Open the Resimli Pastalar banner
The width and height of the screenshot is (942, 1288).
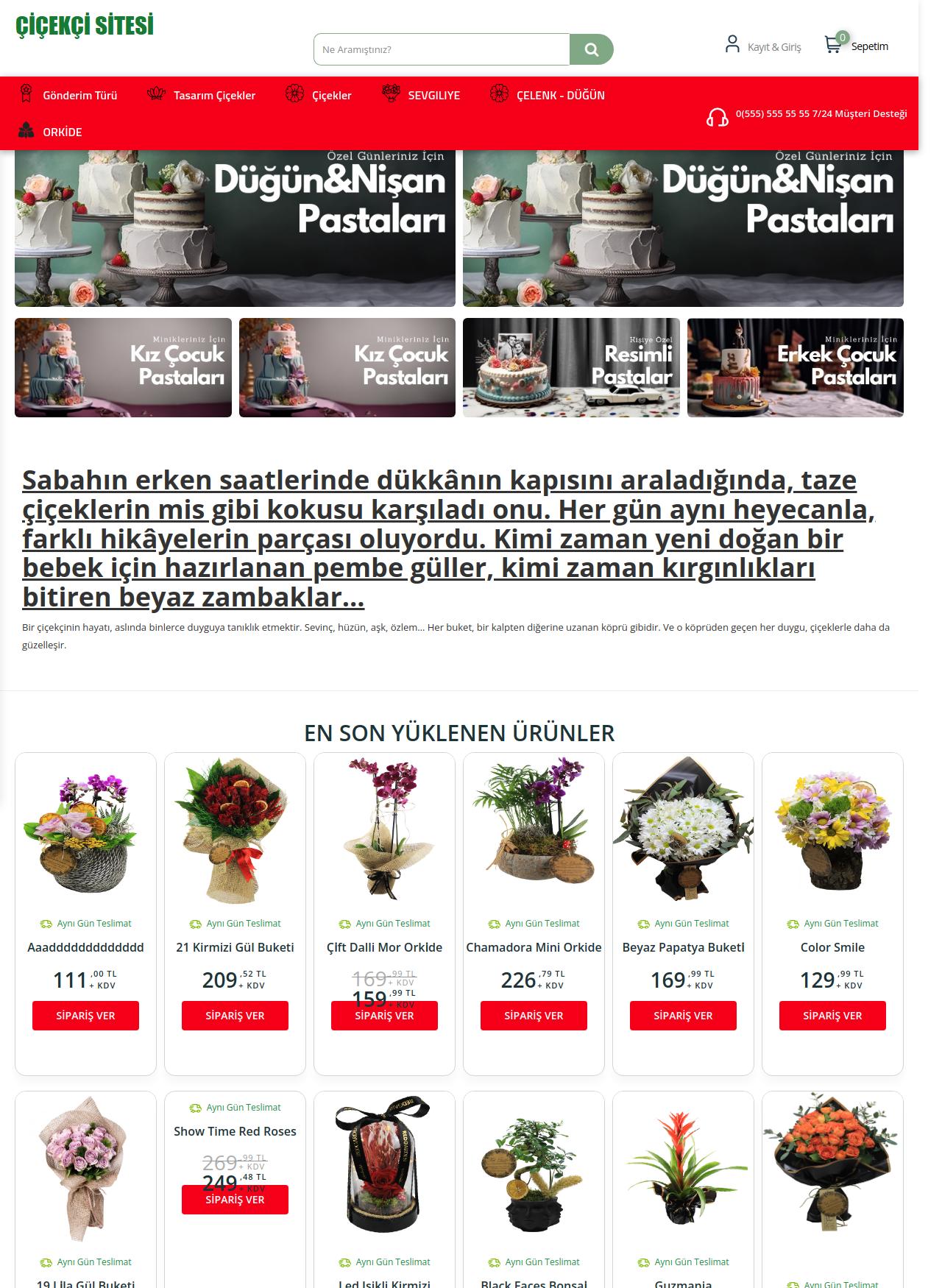571,367
